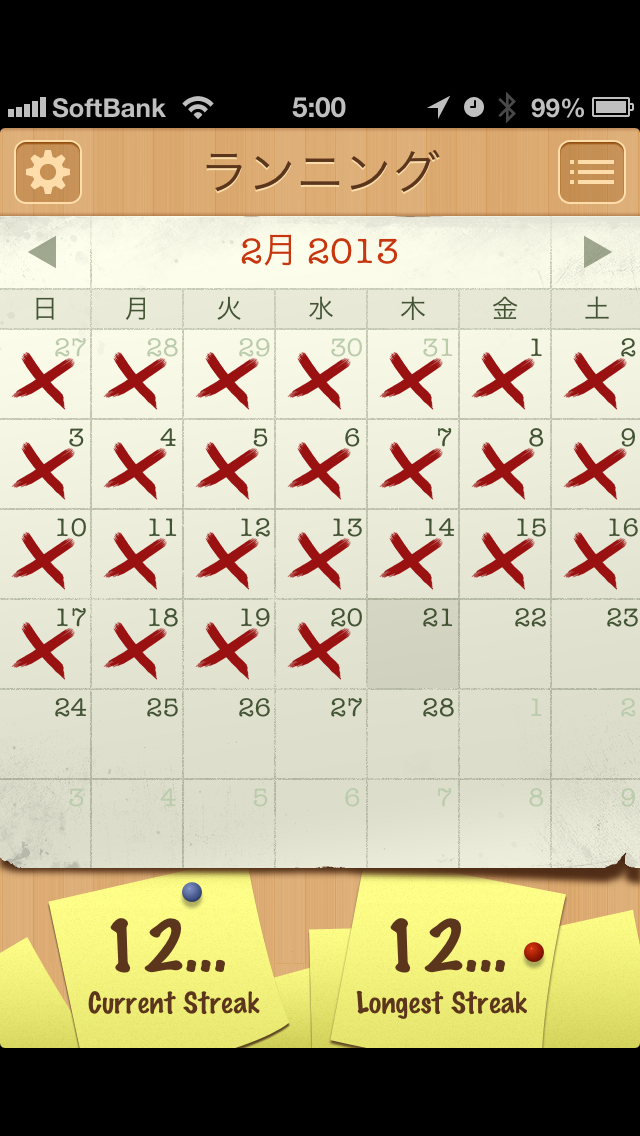Open the settings gear
This screenshot has height=1136, width=640.
[x=48, y=172]
